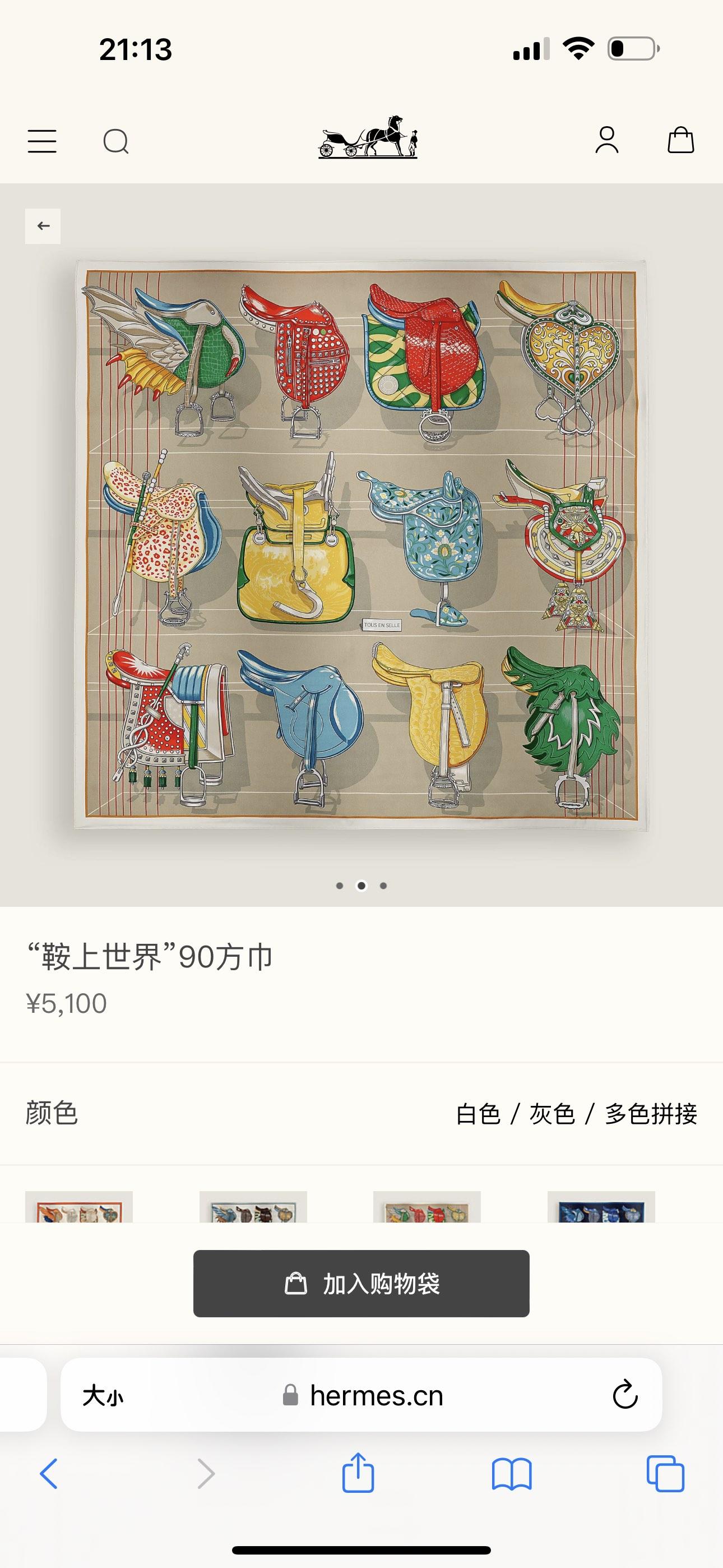Open the account profile icon

(x=607, y=140)
